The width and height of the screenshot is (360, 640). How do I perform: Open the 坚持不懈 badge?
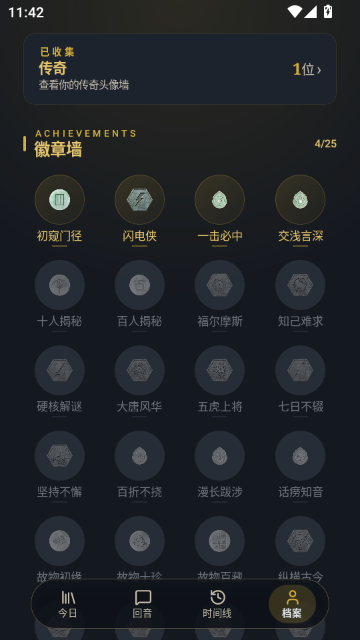[x=60, y=467]
